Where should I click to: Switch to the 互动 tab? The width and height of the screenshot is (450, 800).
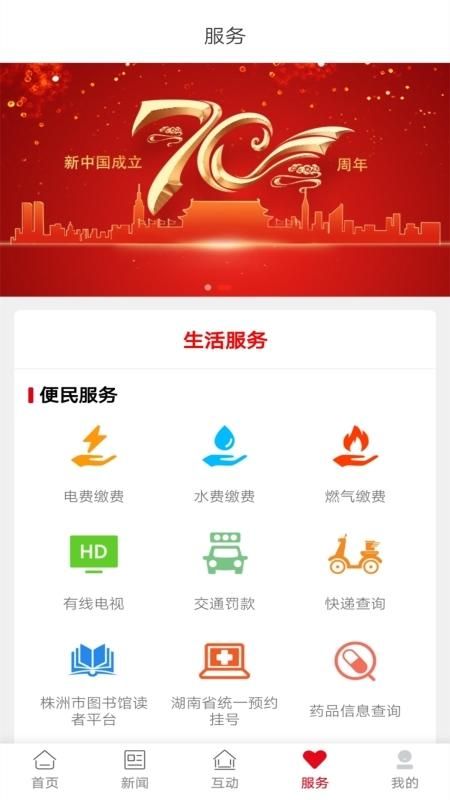tap(224, 769)
